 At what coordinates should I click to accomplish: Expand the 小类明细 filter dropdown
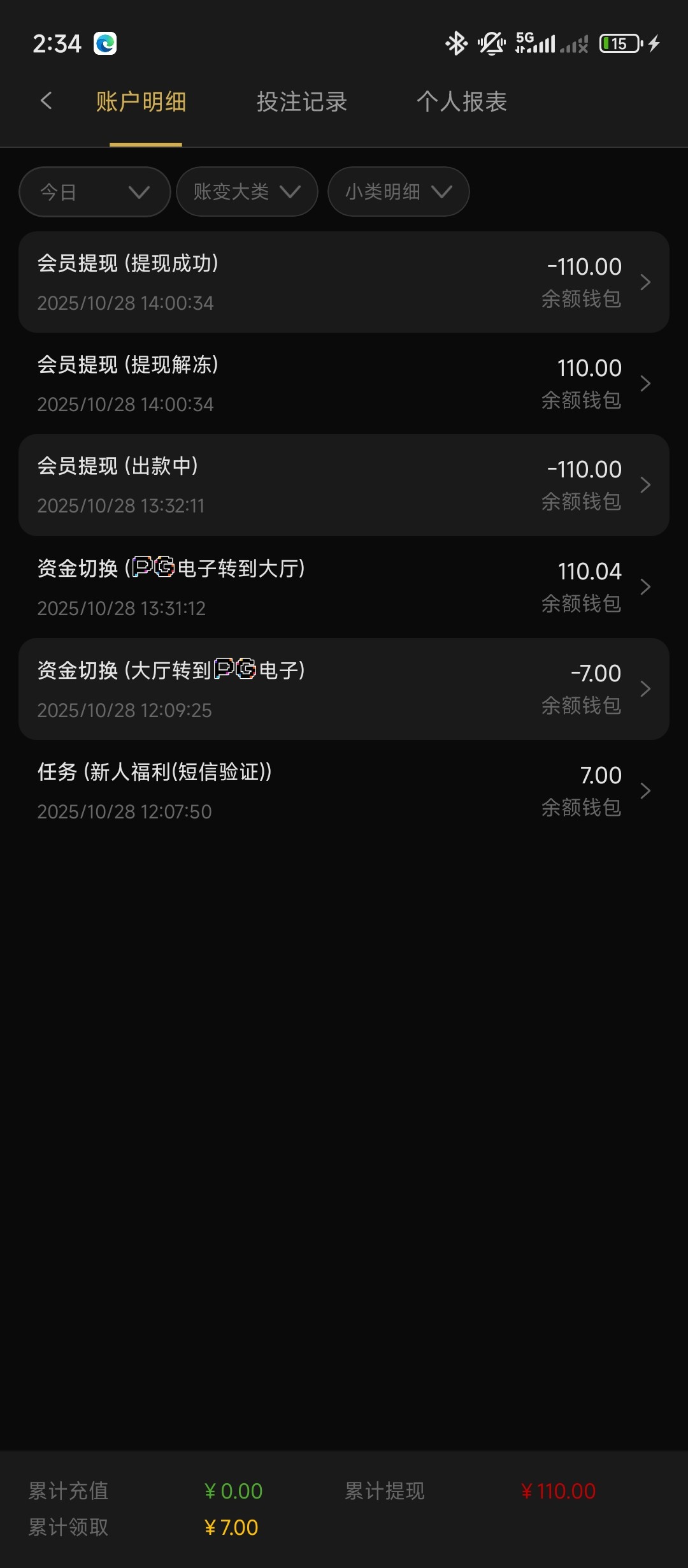[399, 192]
